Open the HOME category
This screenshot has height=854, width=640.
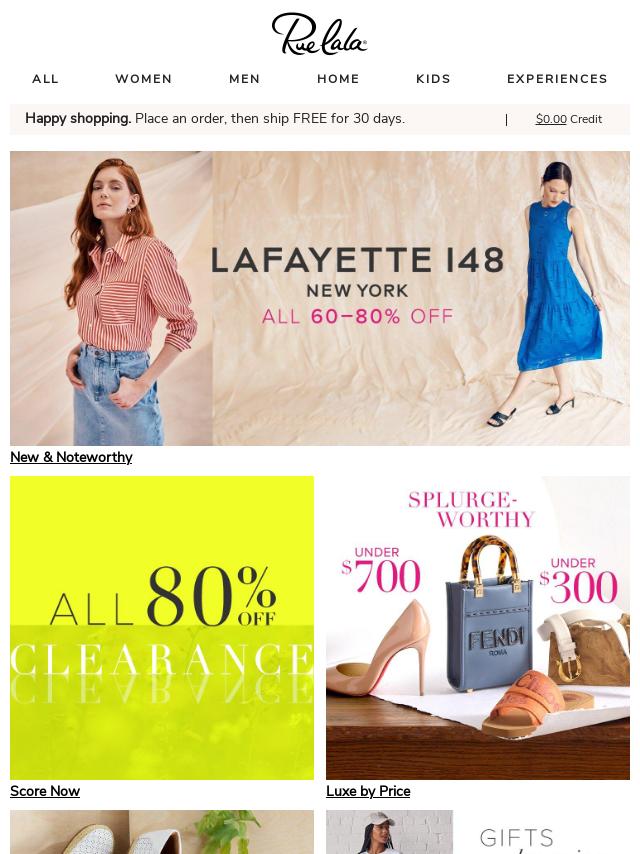click(x=338, y=79)
